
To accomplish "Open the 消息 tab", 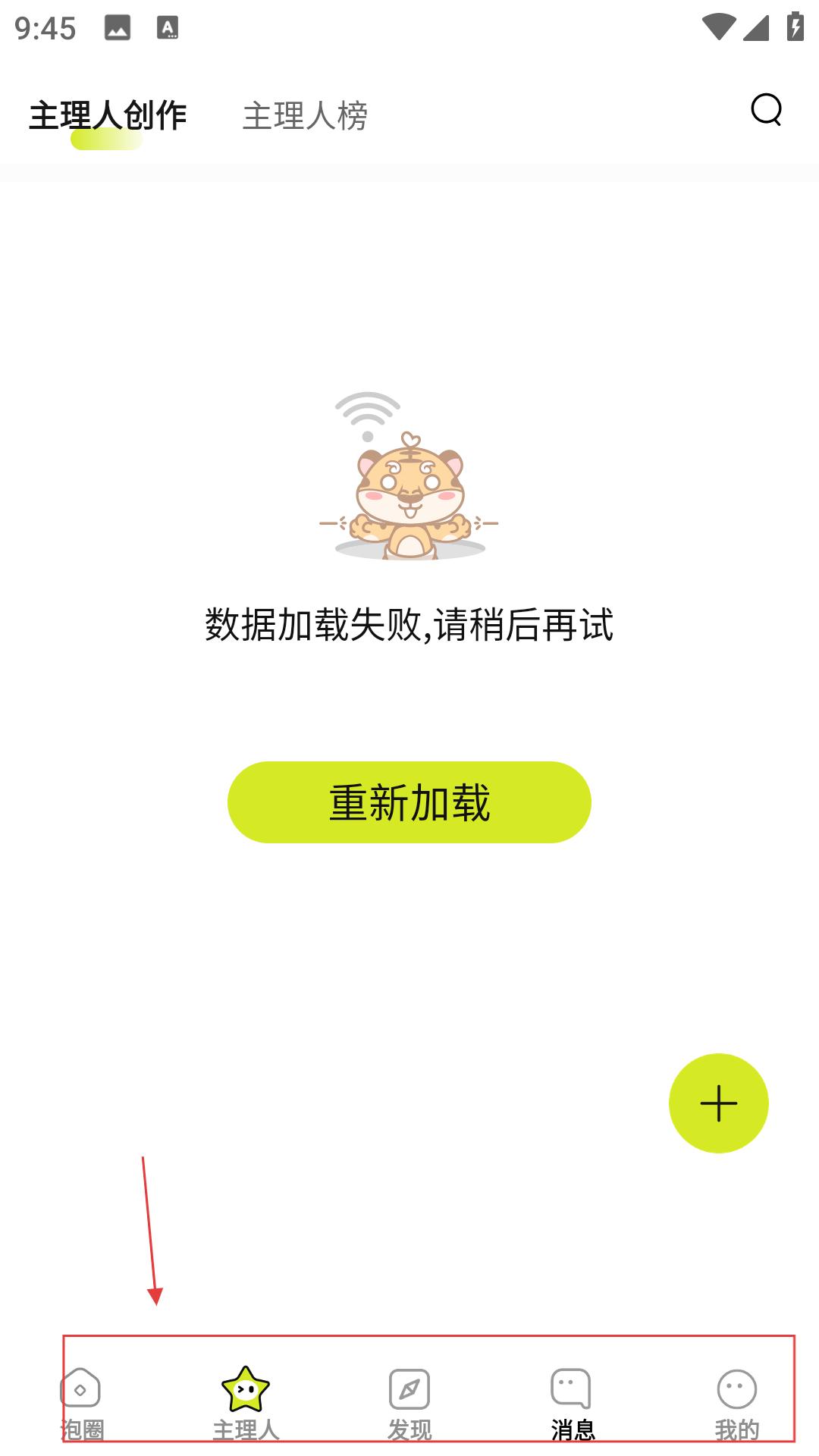I will pos(573,1403).
